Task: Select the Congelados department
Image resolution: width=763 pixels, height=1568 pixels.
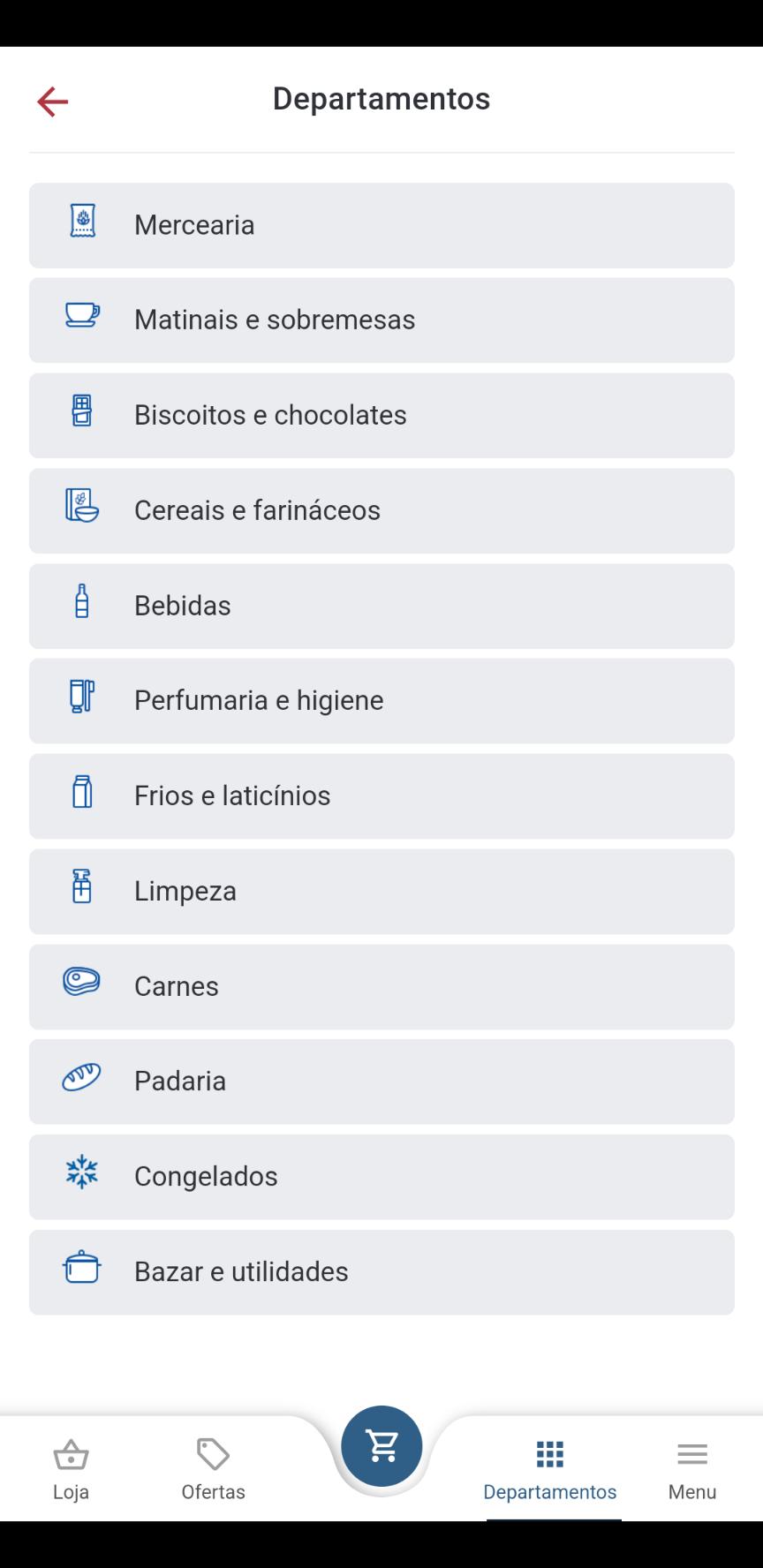Action: click(381, 1176)
